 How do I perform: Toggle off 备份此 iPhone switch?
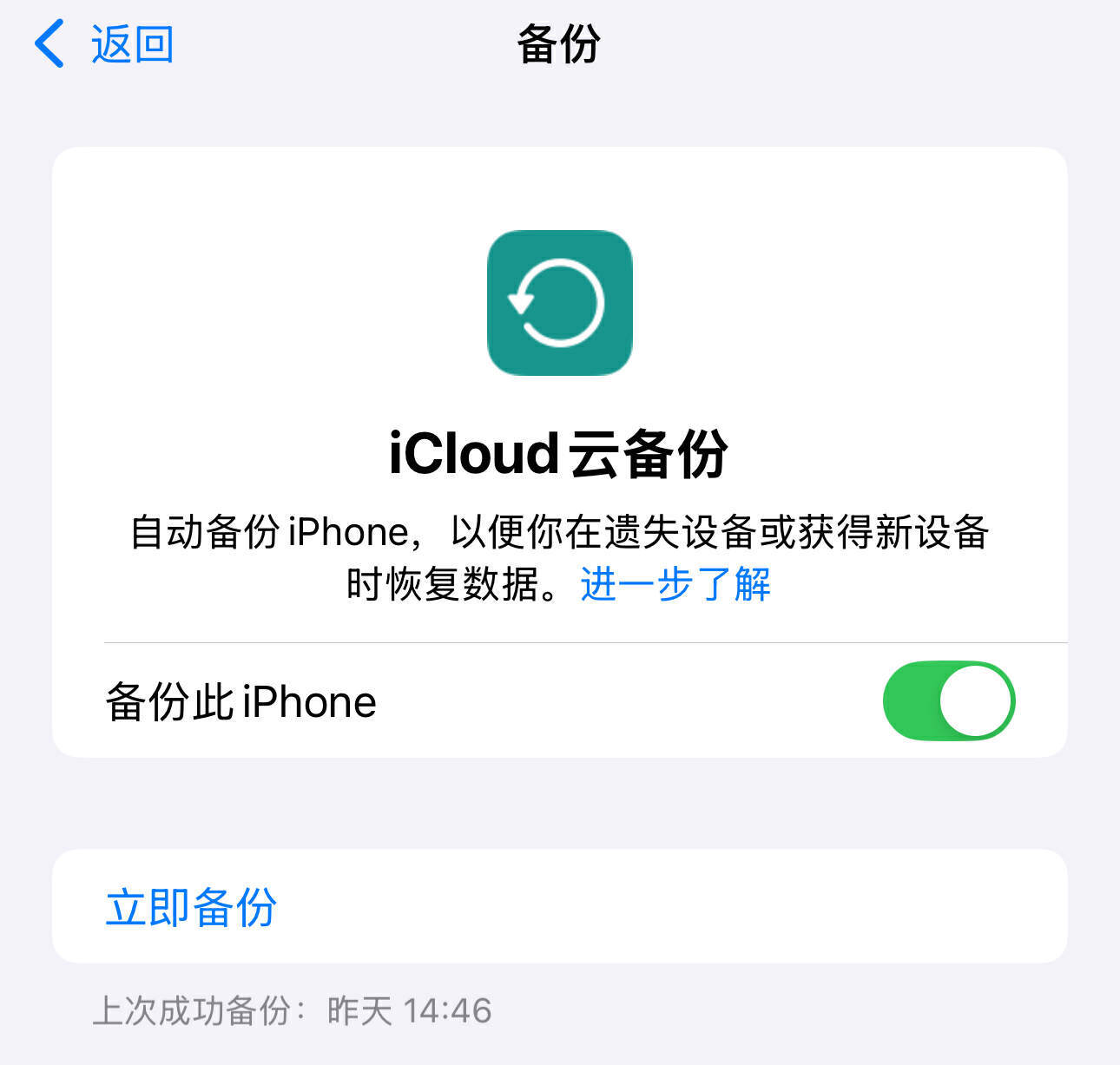tap(948, 700)
